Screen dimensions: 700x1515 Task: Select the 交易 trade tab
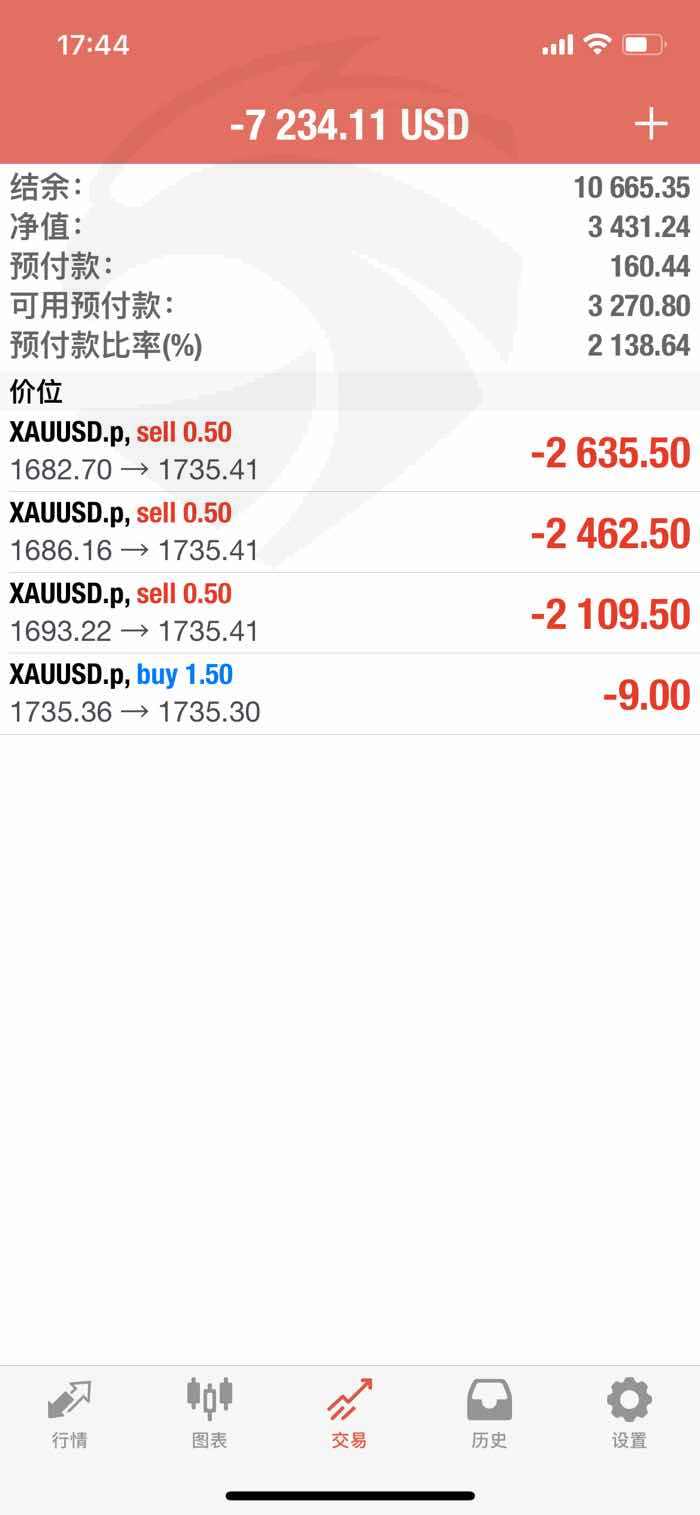point(350,1414)
